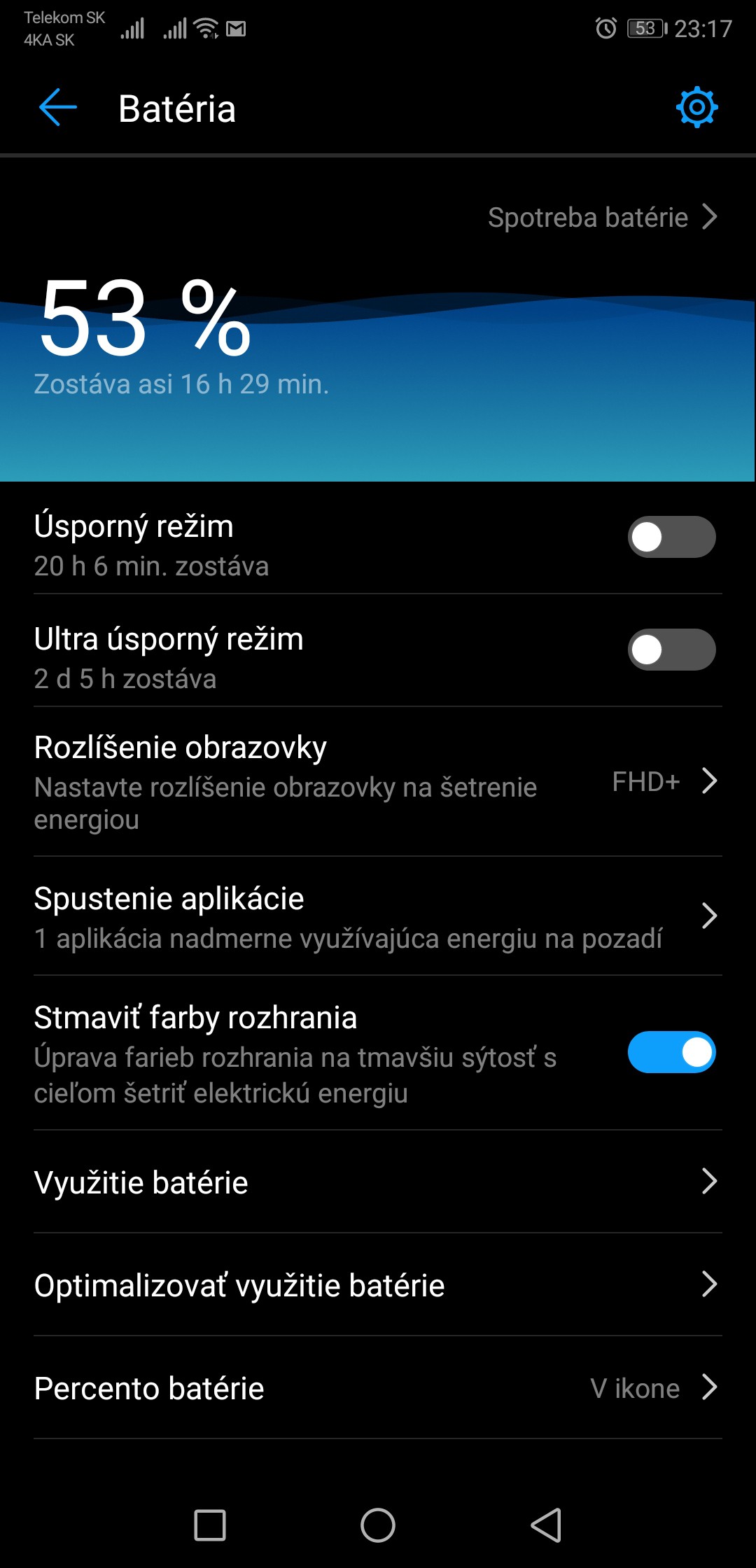Enable the Úsporný režim switch

click(671, 537)
